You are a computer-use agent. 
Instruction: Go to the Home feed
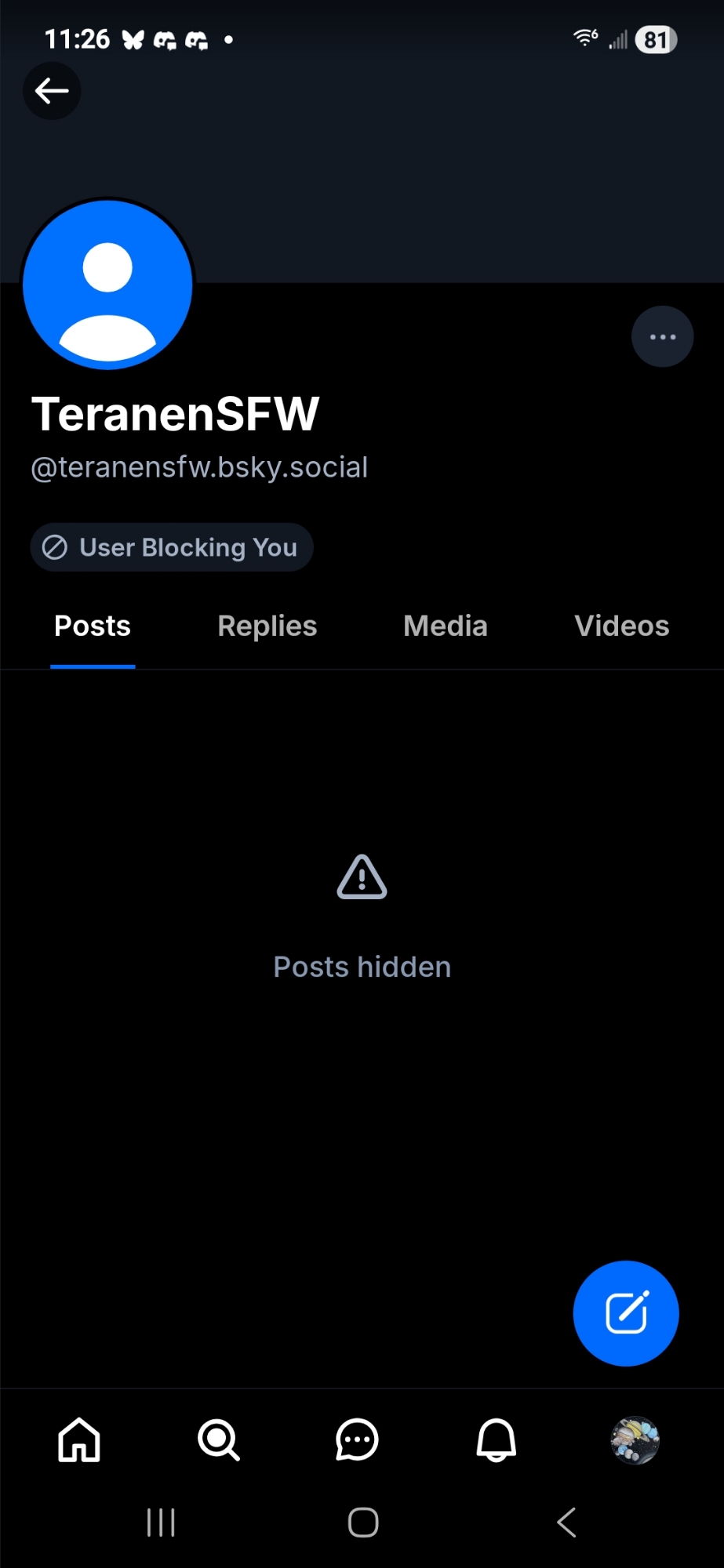pyautogui.click(x=79, y=1440)
